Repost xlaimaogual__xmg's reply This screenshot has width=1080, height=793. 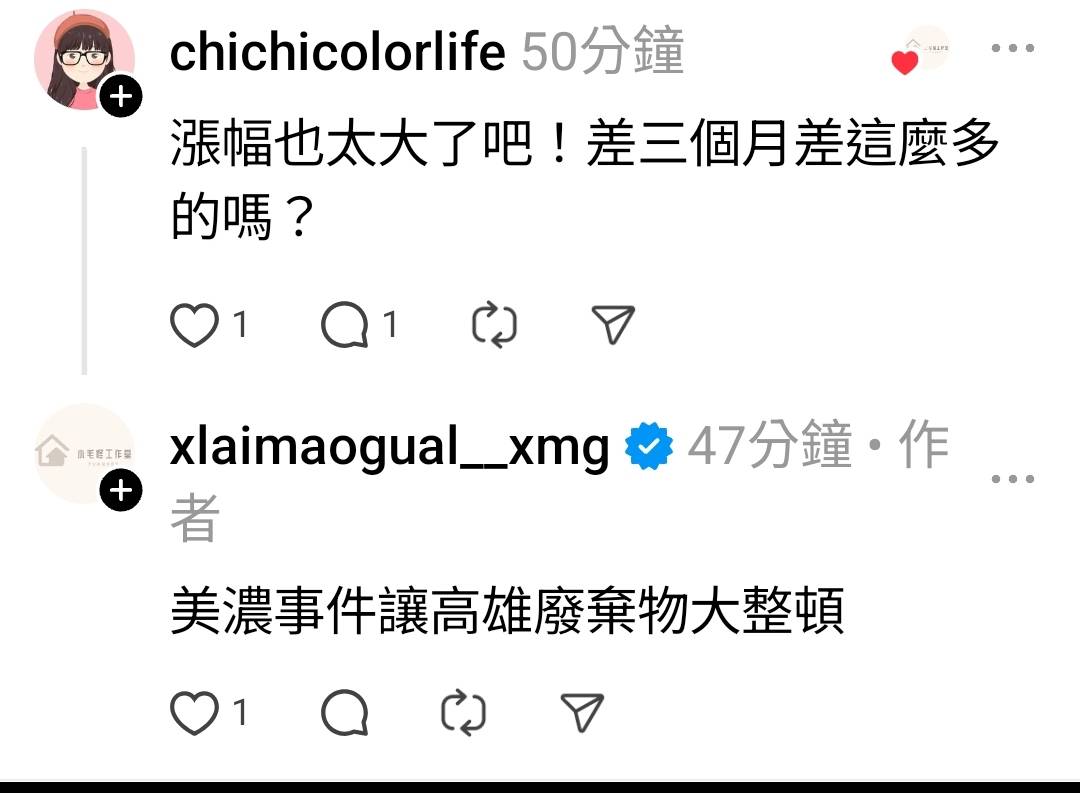pyautogui.click(x=464, y=713)
